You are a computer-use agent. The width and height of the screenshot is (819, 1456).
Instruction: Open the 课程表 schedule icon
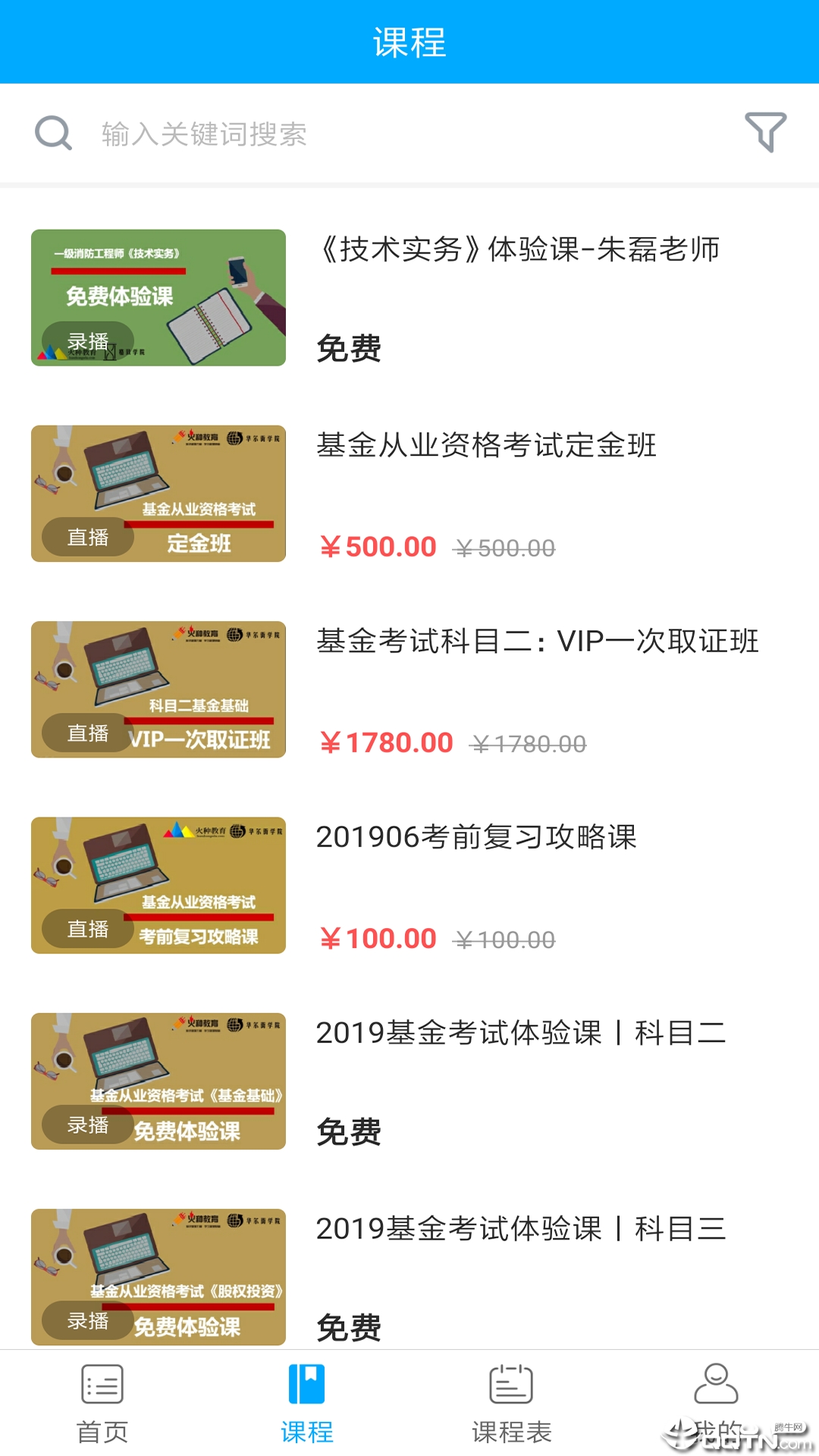click(x=510, y=1385)
